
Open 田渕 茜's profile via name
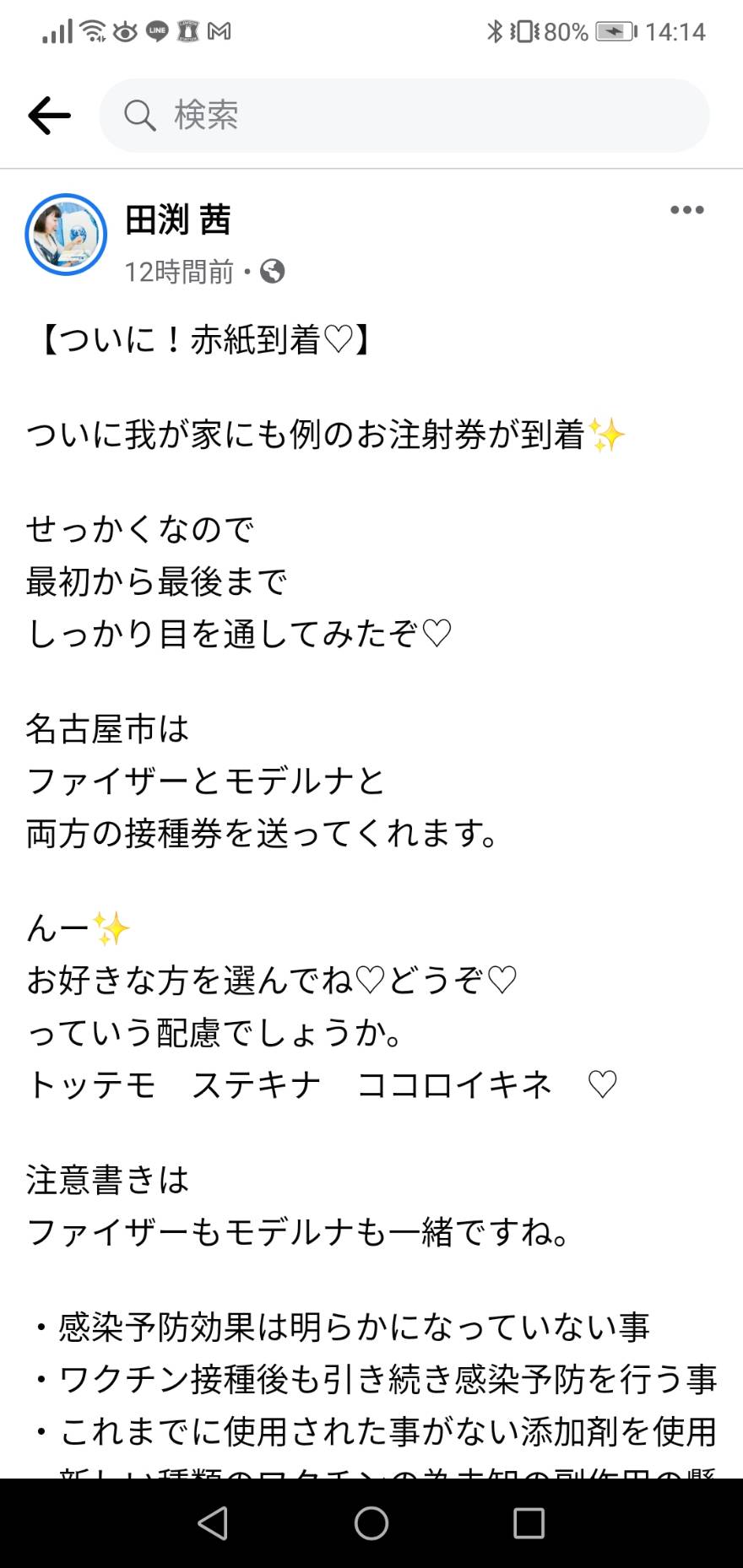pyautogui.click(x=177, y=219)
